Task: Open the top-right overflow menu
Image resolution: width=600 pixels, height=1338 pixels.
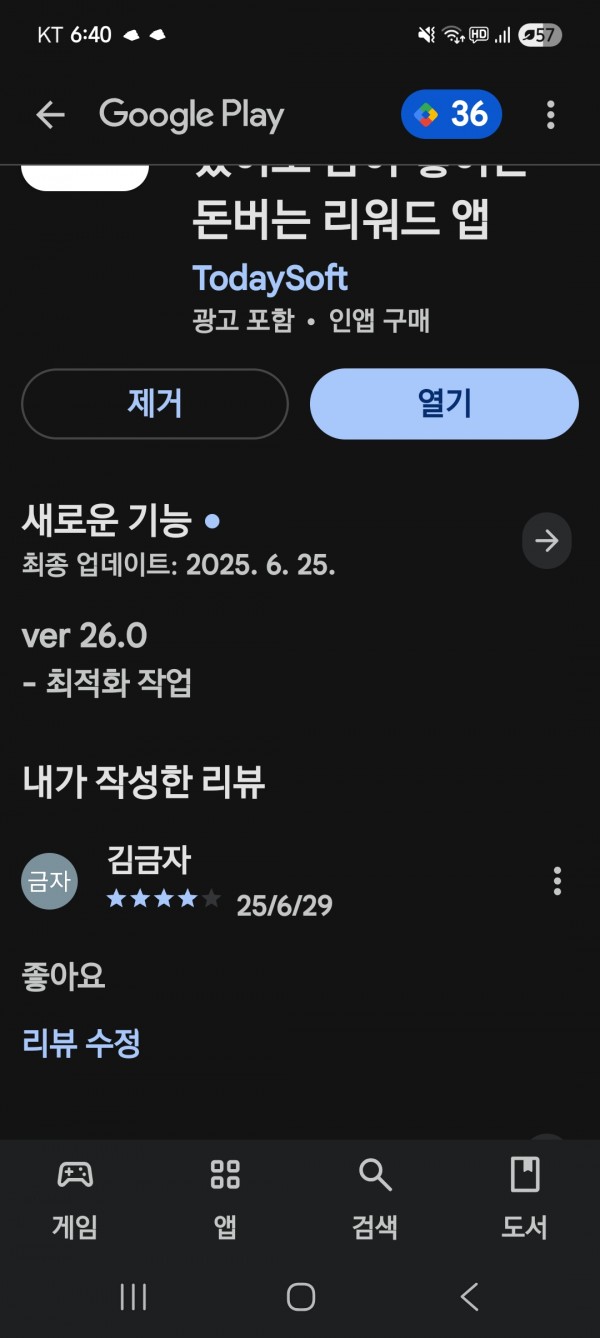Action: (550, 115)
